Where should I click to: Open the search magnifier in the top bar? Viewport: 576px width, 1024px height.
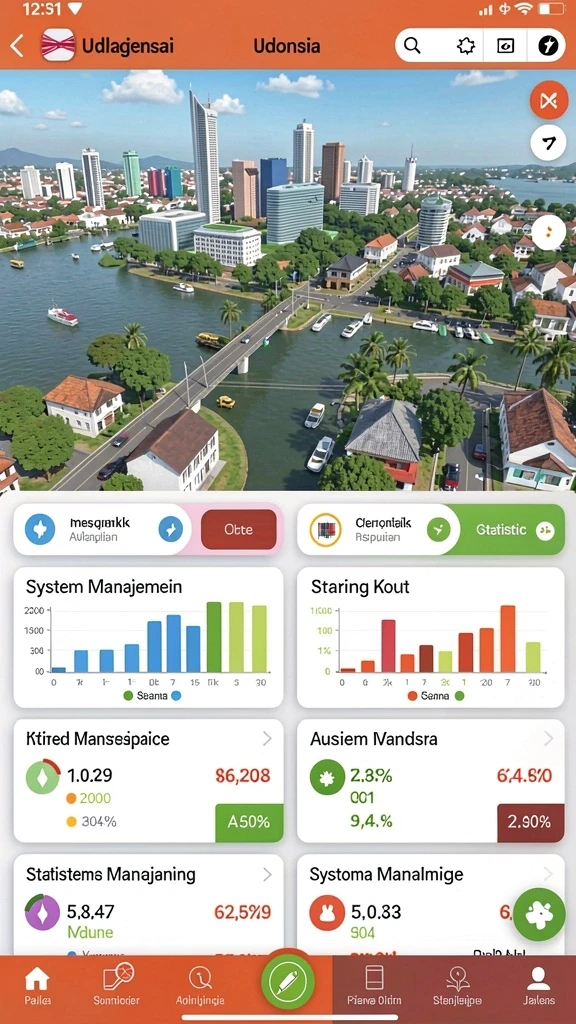tap(412, 46)
